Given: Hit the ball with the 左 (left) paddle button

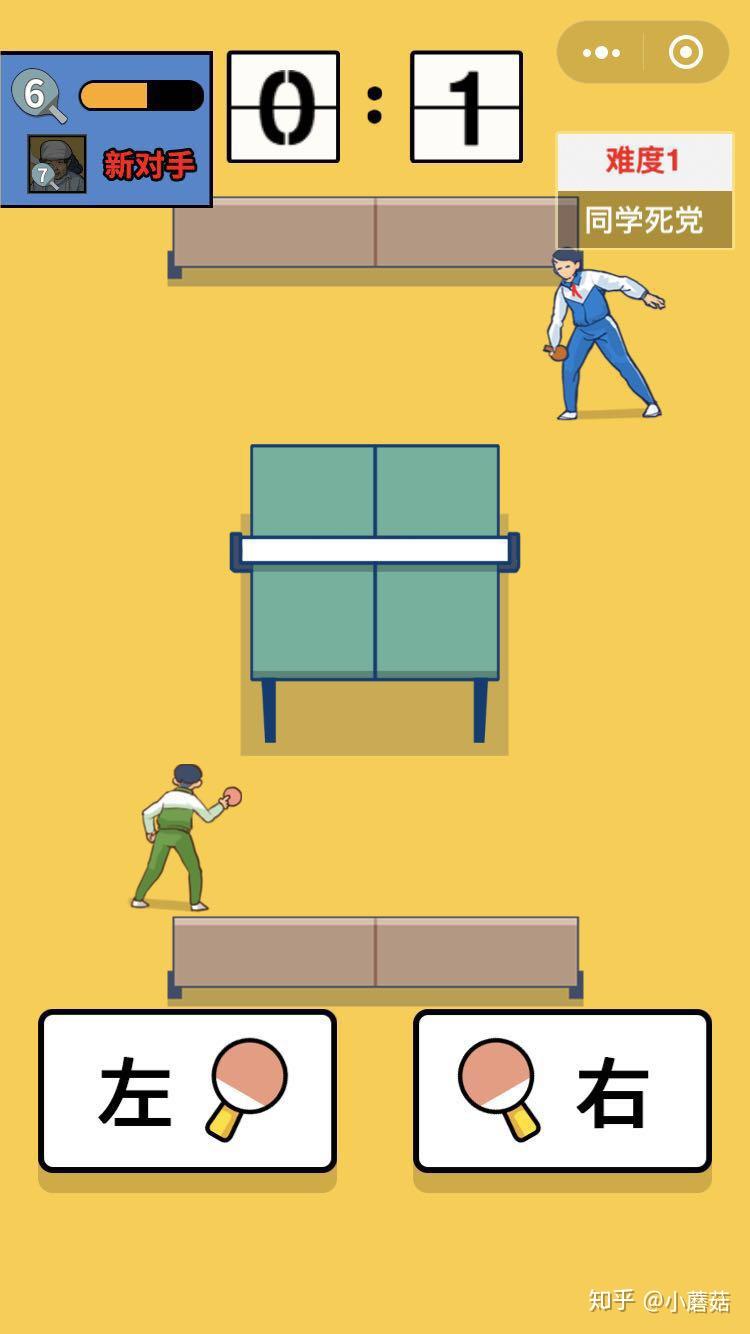Looking at the screenshot, I should click(x=187, y=1091).
